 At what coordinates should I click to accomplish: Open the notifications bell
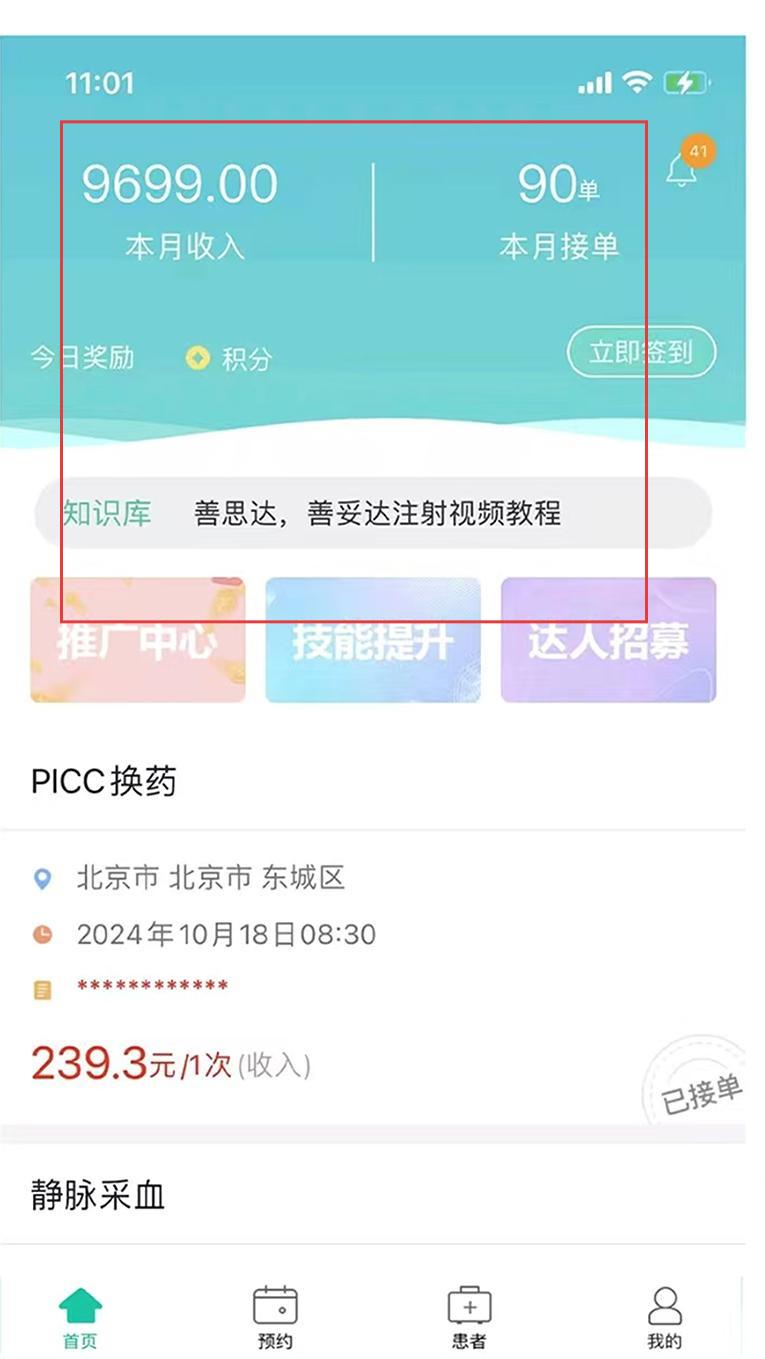point(683,170)
